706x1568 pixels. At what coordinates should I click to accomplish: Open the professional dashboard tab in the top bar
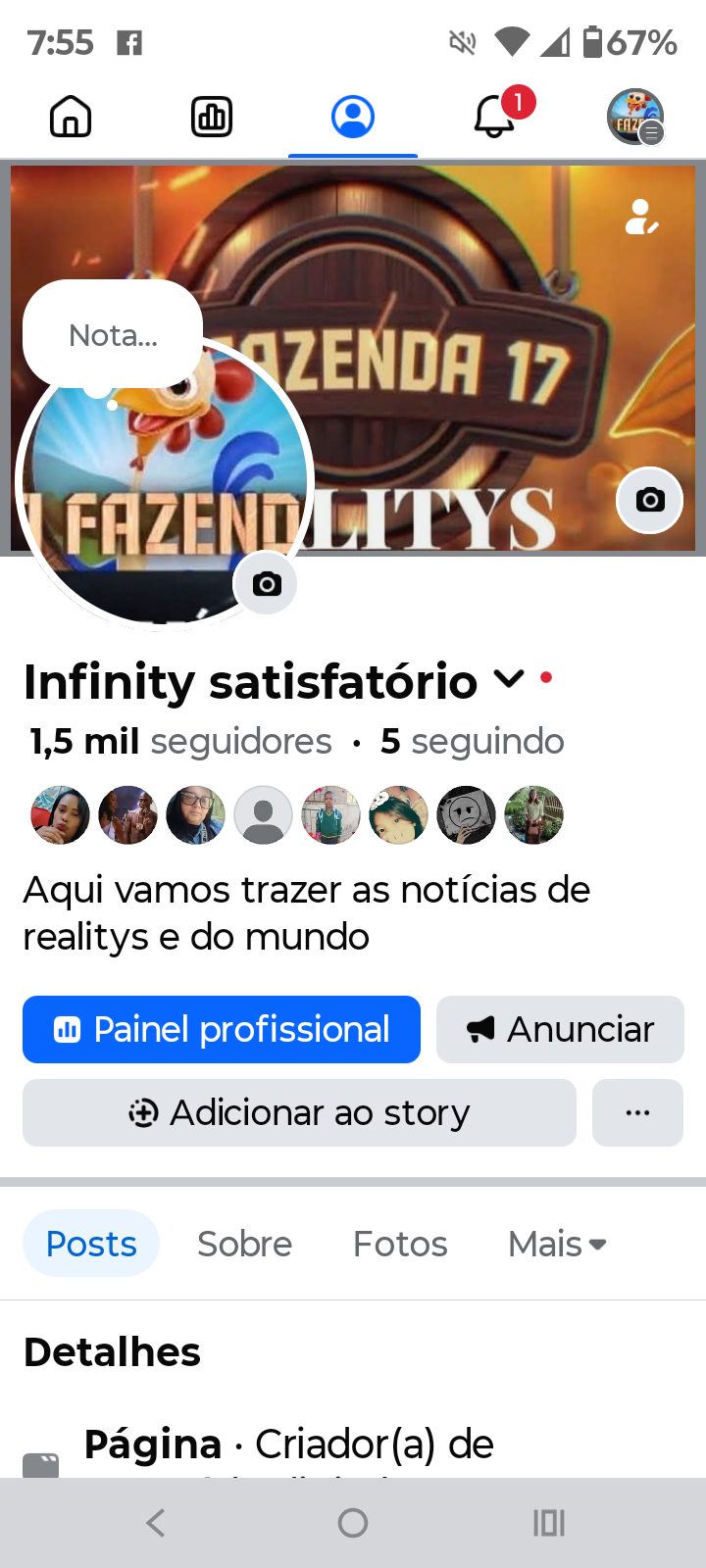(x=212, y=118)
